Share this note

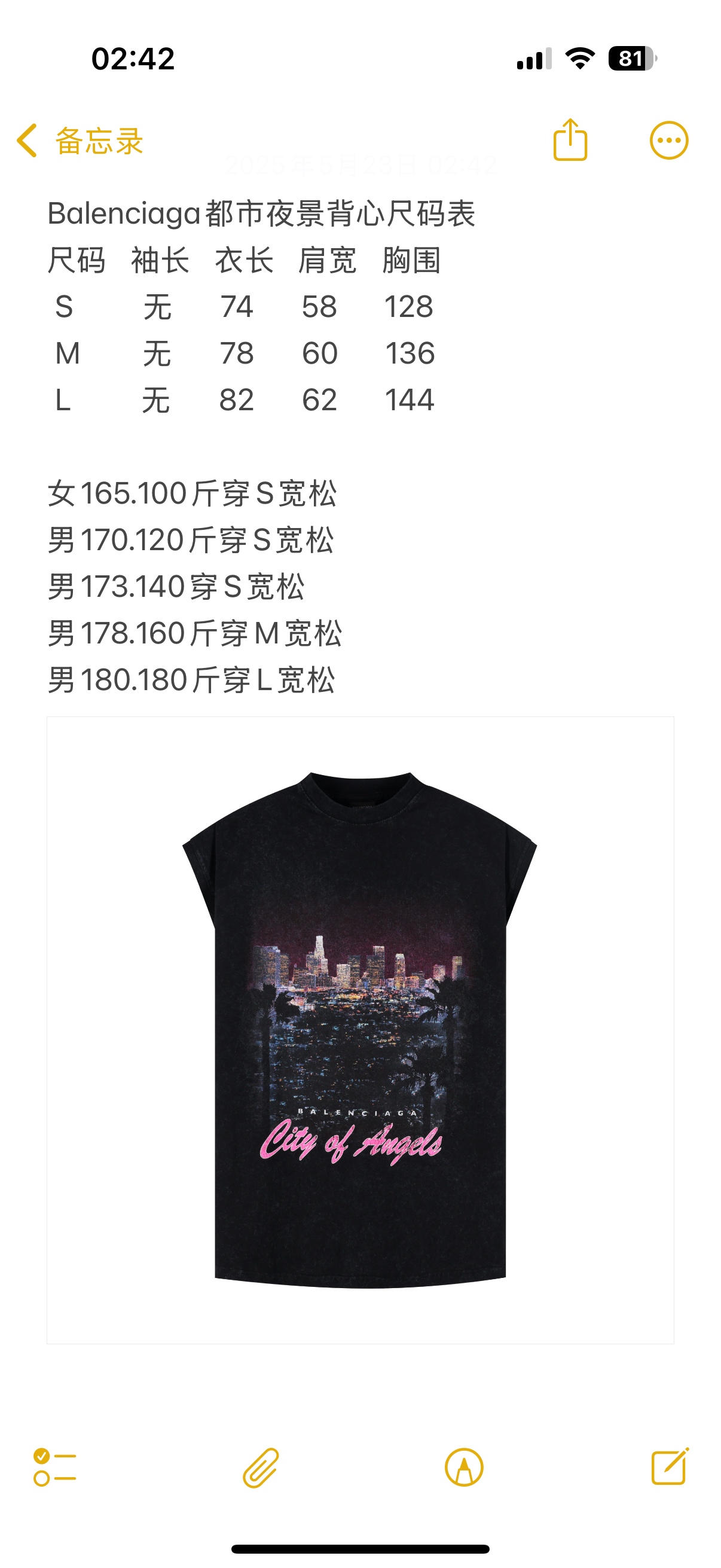pos(570,141)
